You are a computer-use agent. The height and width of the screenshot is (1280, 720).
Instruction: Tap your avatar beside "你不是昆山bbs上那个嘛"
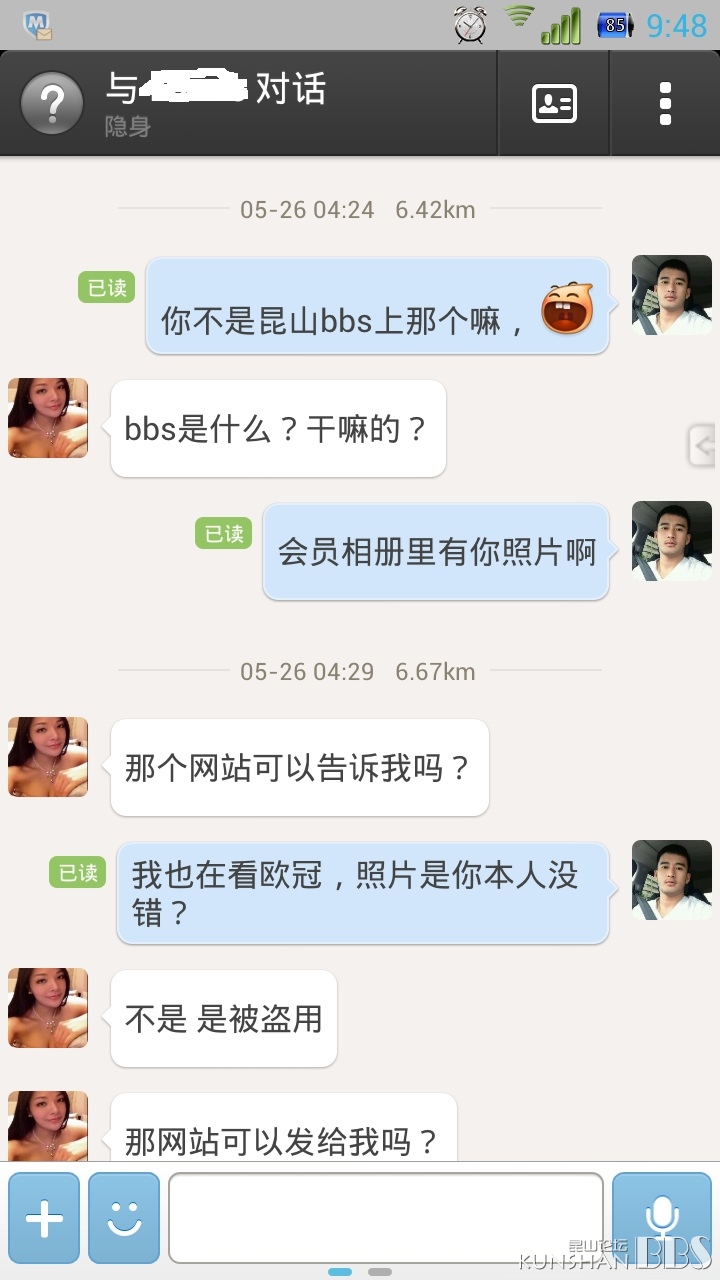pos(671,295)
